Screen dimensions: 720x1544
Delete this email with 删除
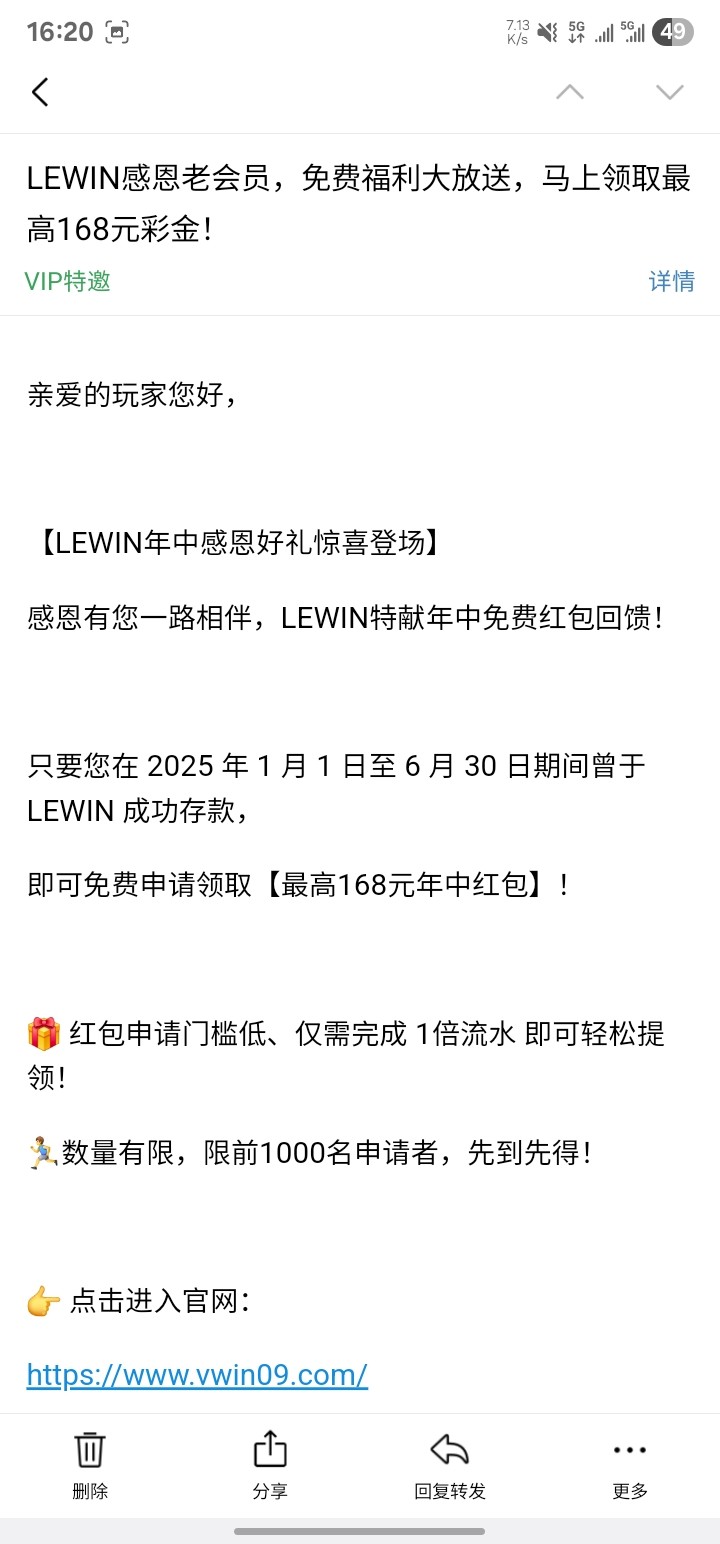90,1464
